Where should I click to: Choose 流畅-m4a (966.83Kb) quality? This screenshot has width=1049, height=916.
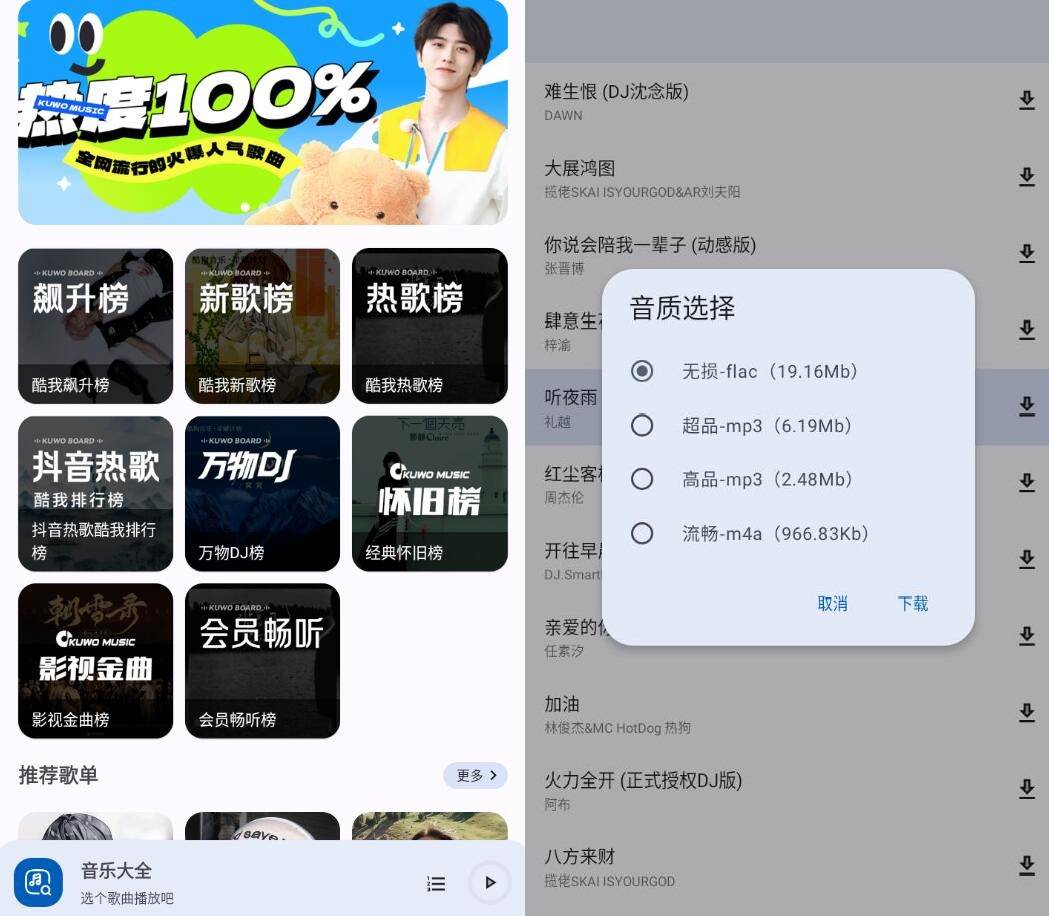pos(642,534)
